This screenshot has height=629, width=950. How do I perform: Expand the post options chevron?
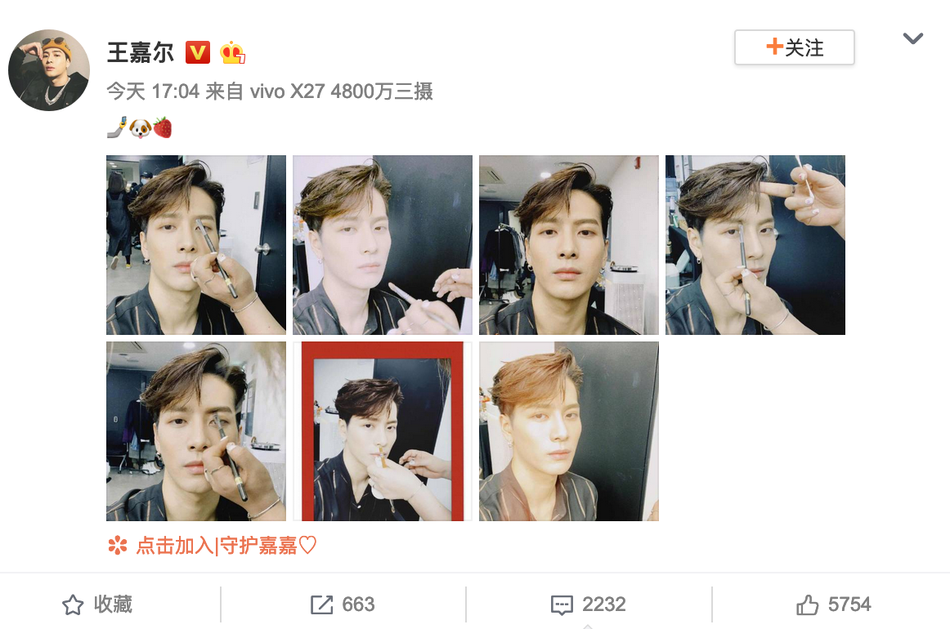912,39
